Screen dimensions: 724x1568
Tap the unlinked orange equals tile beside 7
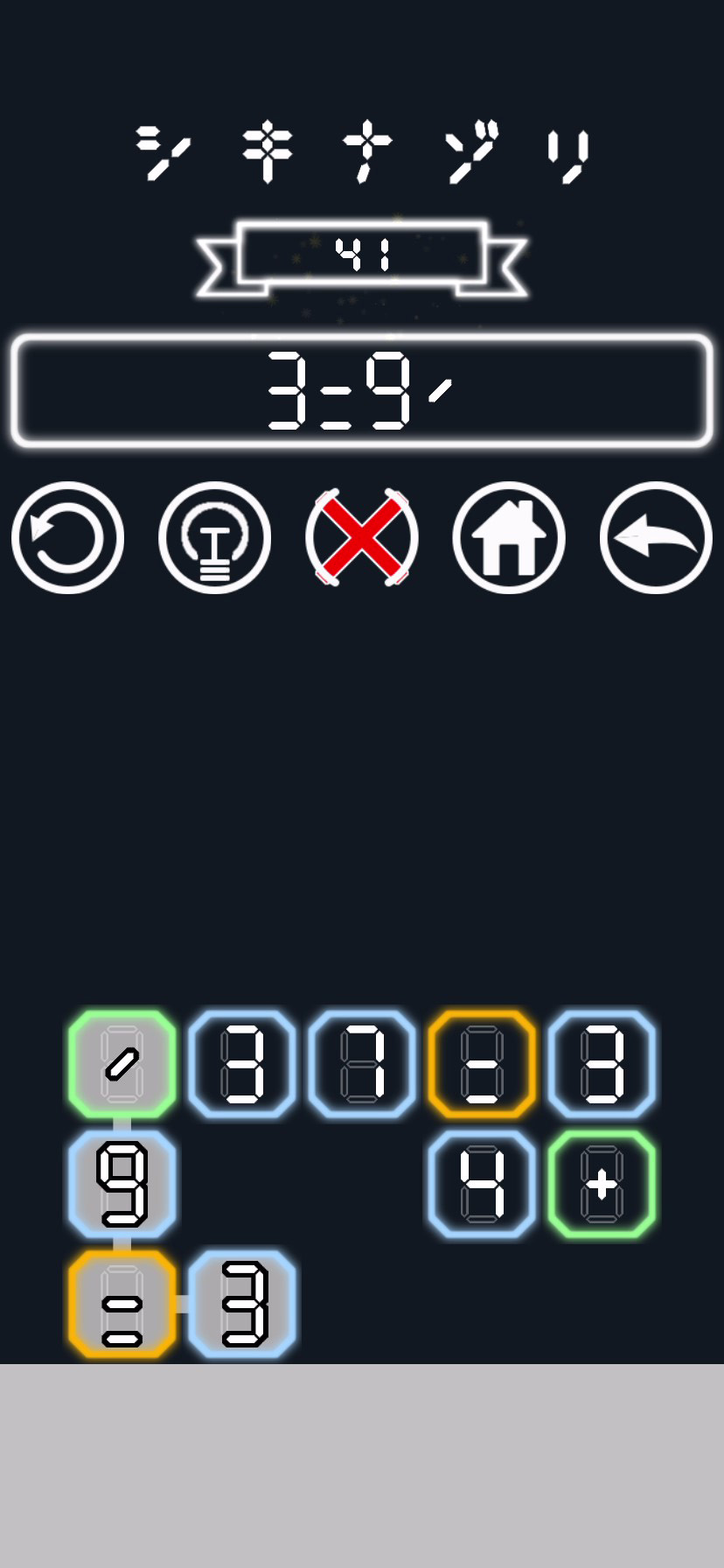point(482,1064)
